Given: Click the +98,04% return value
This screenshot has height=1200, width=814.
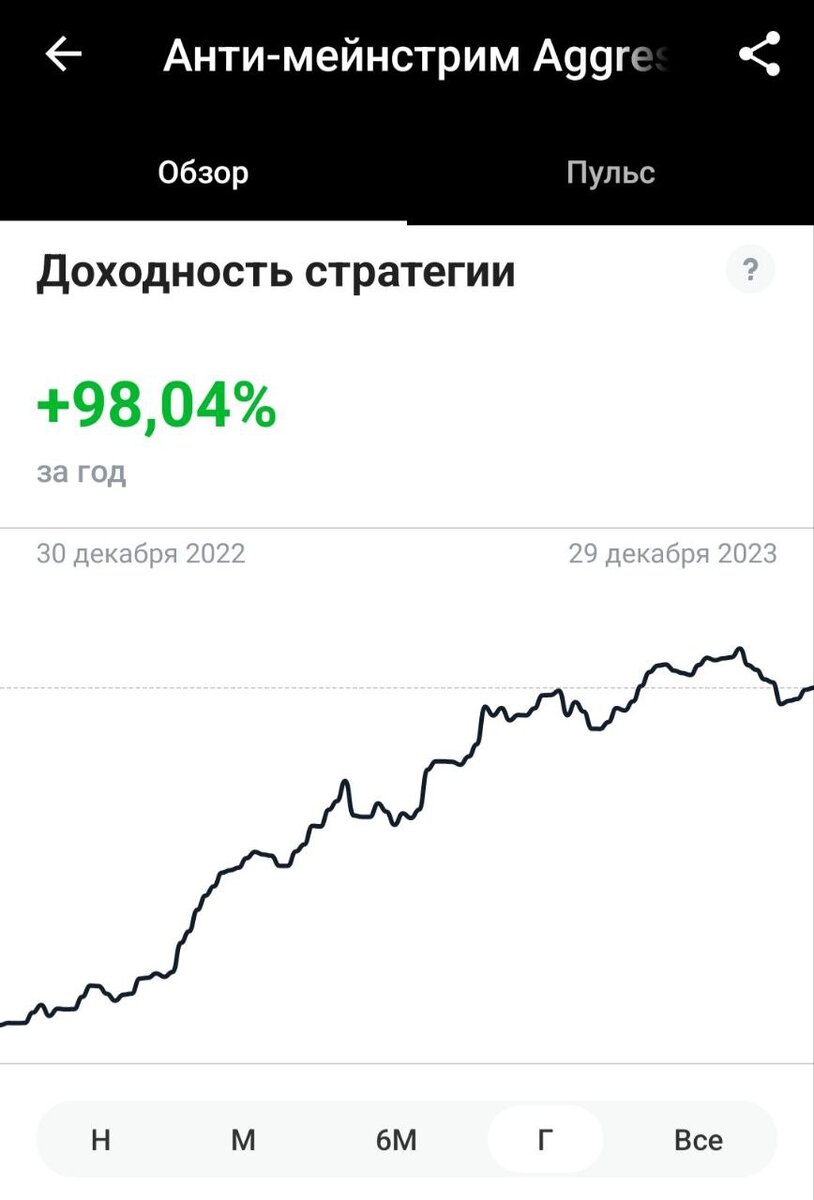Looking at the screenshot, I should [155, 405].
